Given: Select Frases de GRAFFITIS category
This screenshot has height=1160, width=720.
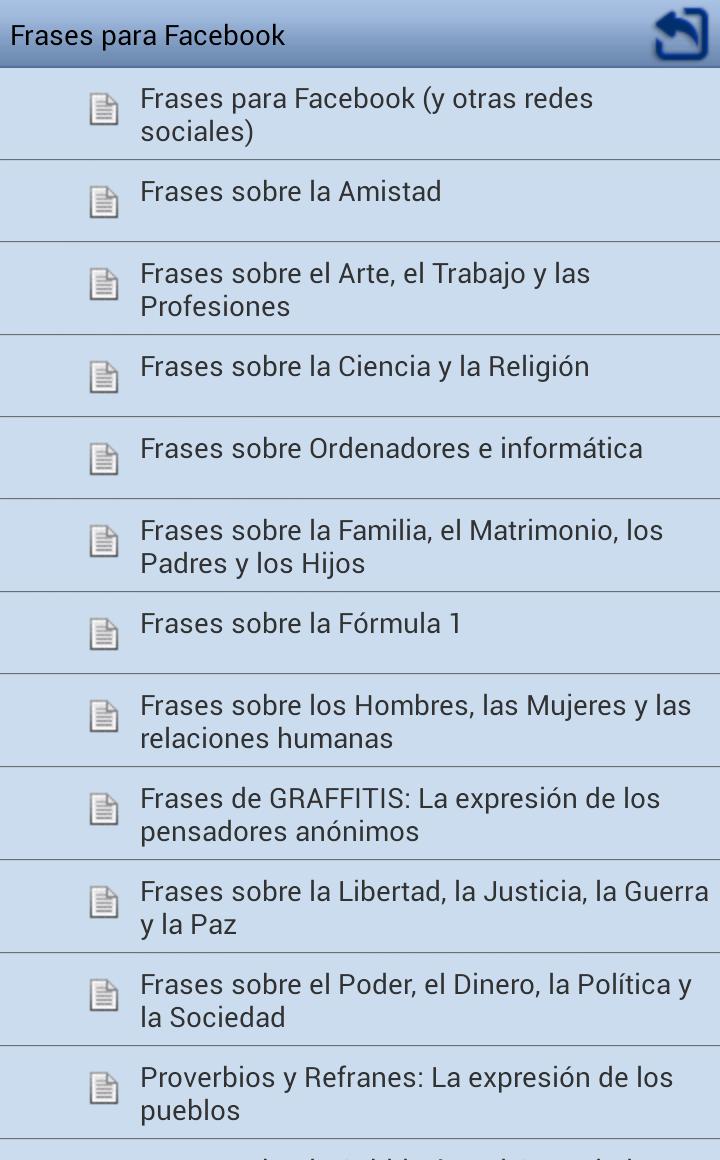Looking at the screenshot, I should point(400,812).
